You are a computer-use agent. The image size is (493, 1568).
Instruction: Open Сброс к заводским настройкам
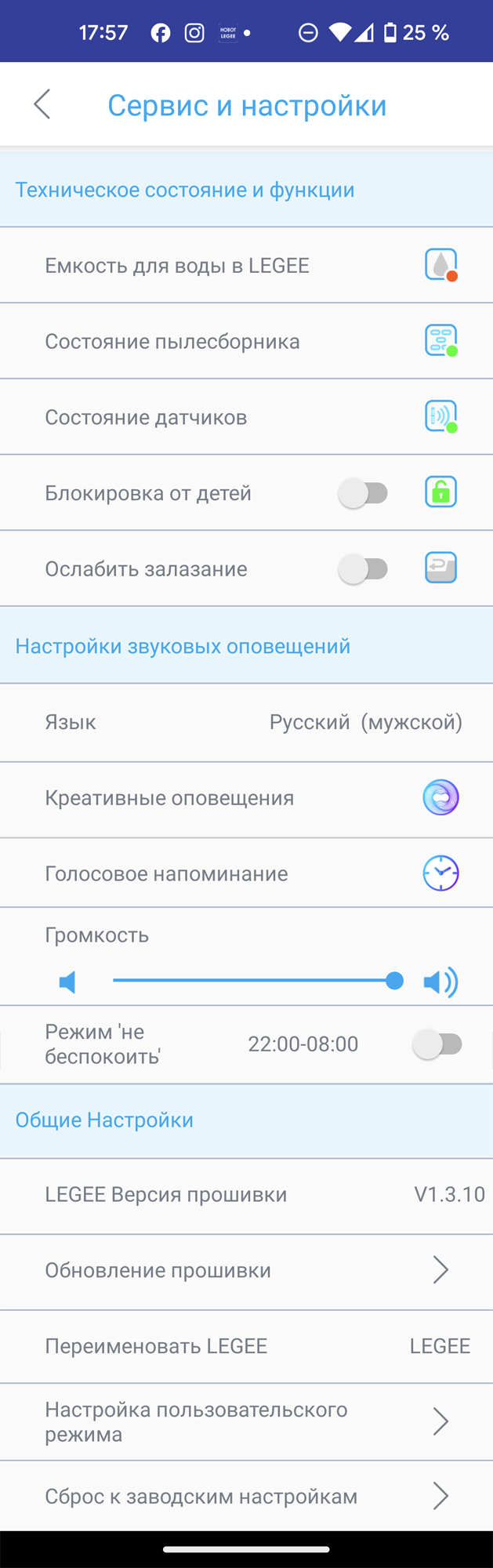point(246,1497)
